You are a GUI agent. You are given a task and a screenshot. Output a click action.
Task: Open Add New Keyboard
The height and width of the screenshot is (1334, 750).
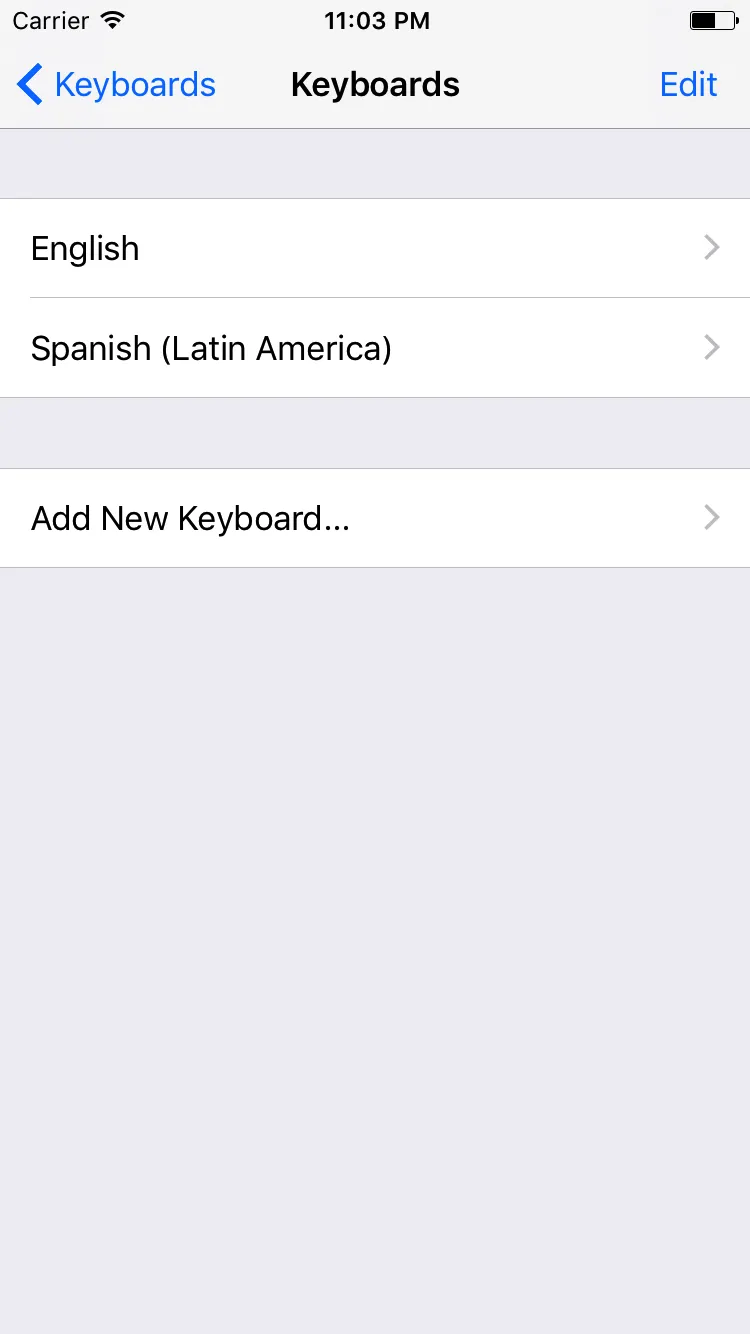point(375,518)
